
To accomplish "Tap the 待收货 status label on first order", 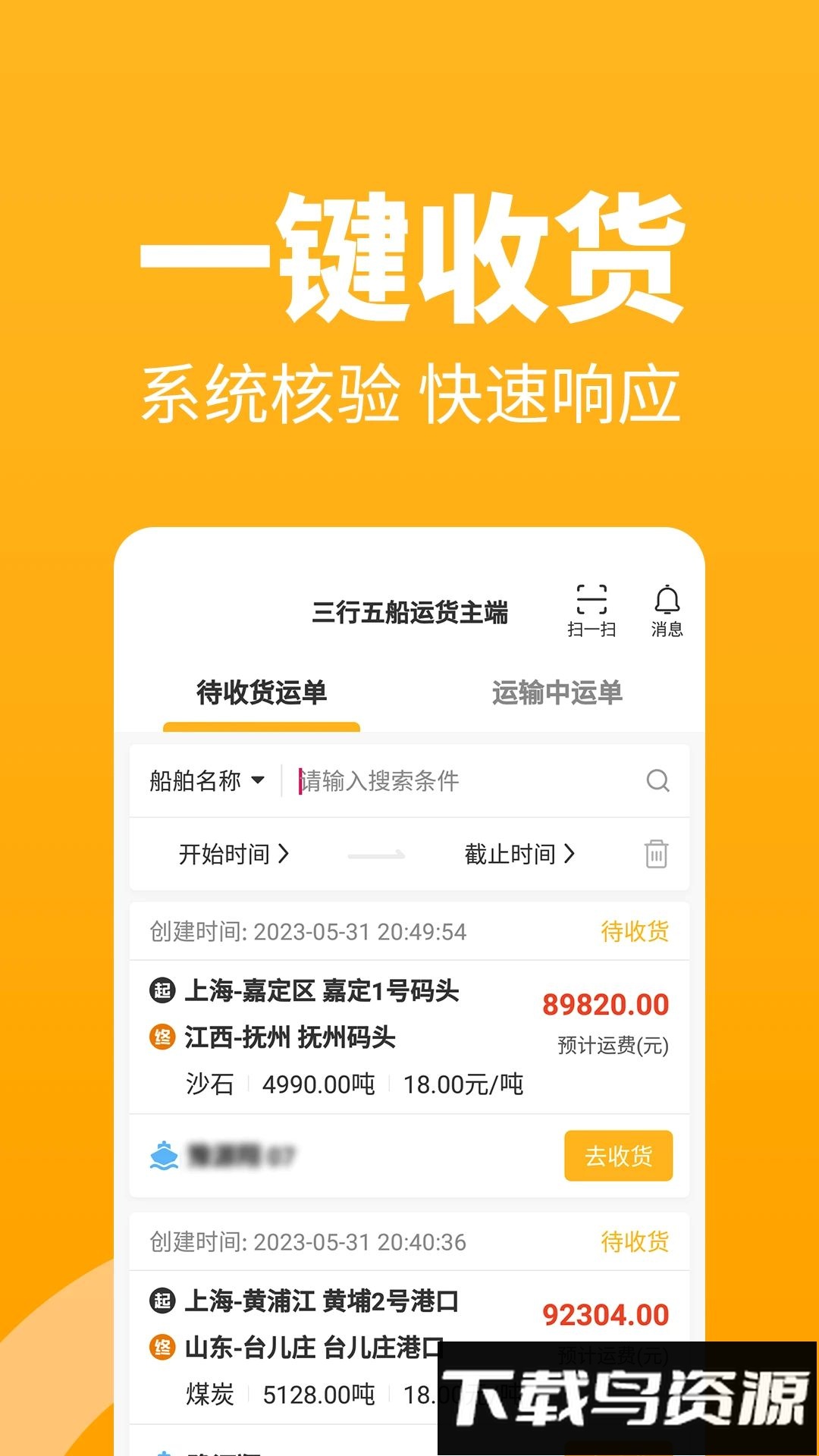I will 637,932.
